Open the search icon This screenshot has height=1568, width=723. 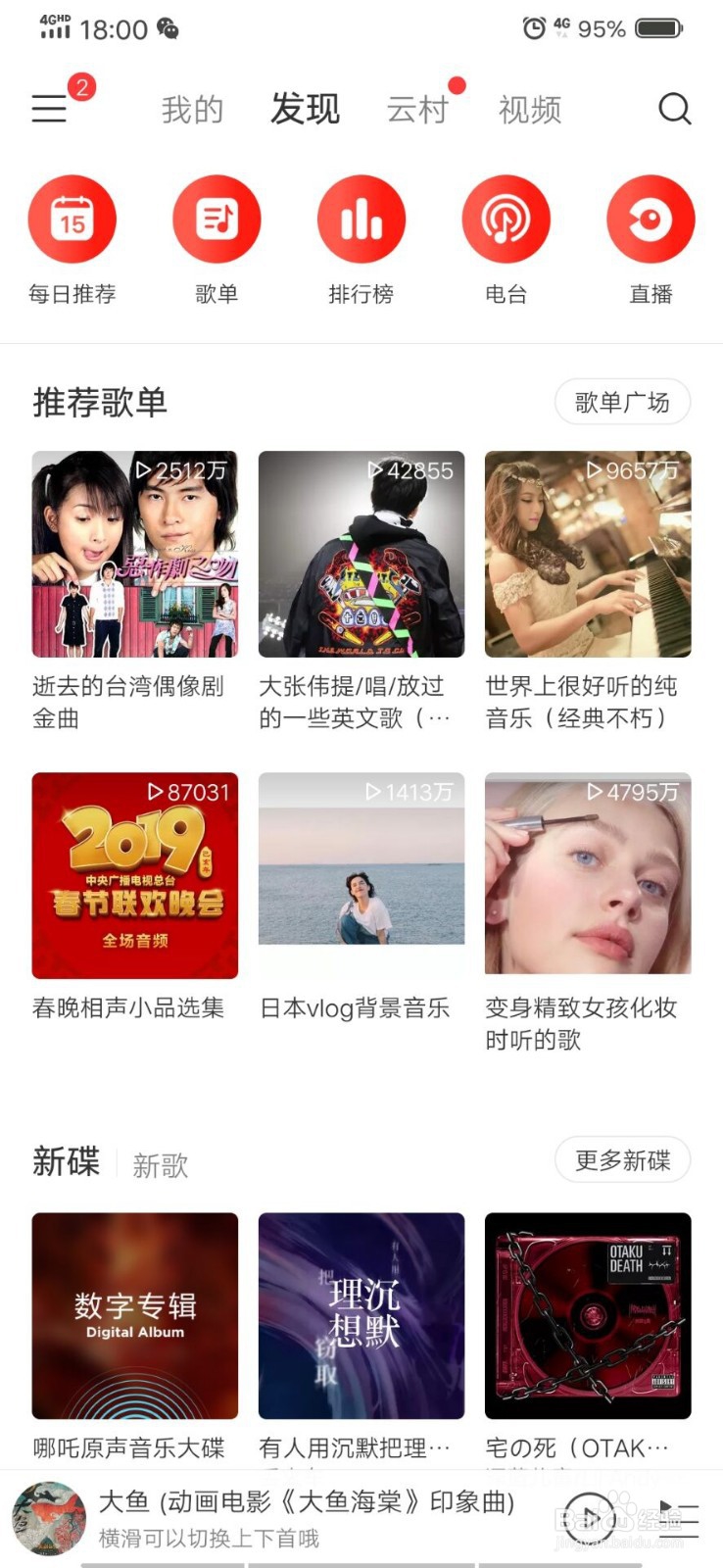click(674, 109)
